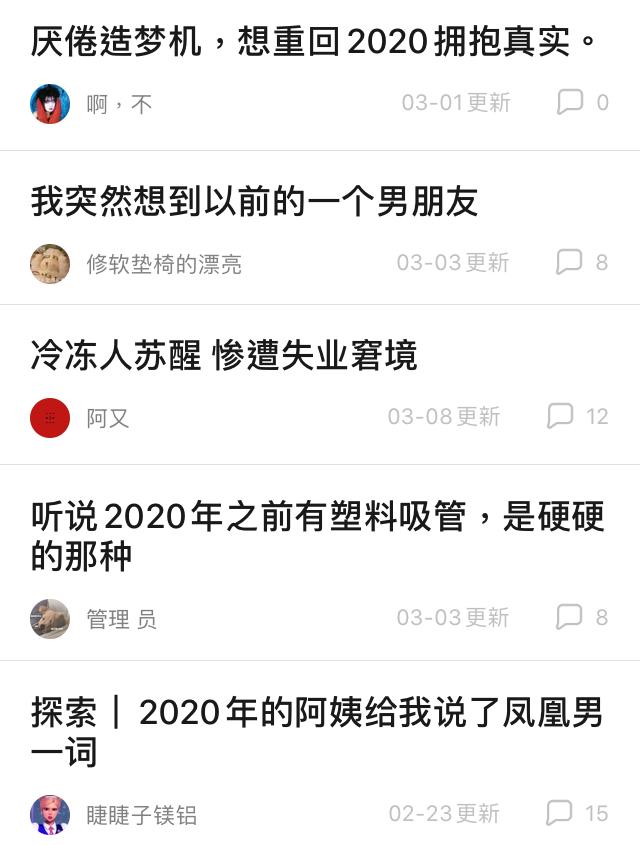Screen dimensions: 640x845
Task: View the avatar of user 阿又
Action: pyautogui.click(x=50, y=418)
